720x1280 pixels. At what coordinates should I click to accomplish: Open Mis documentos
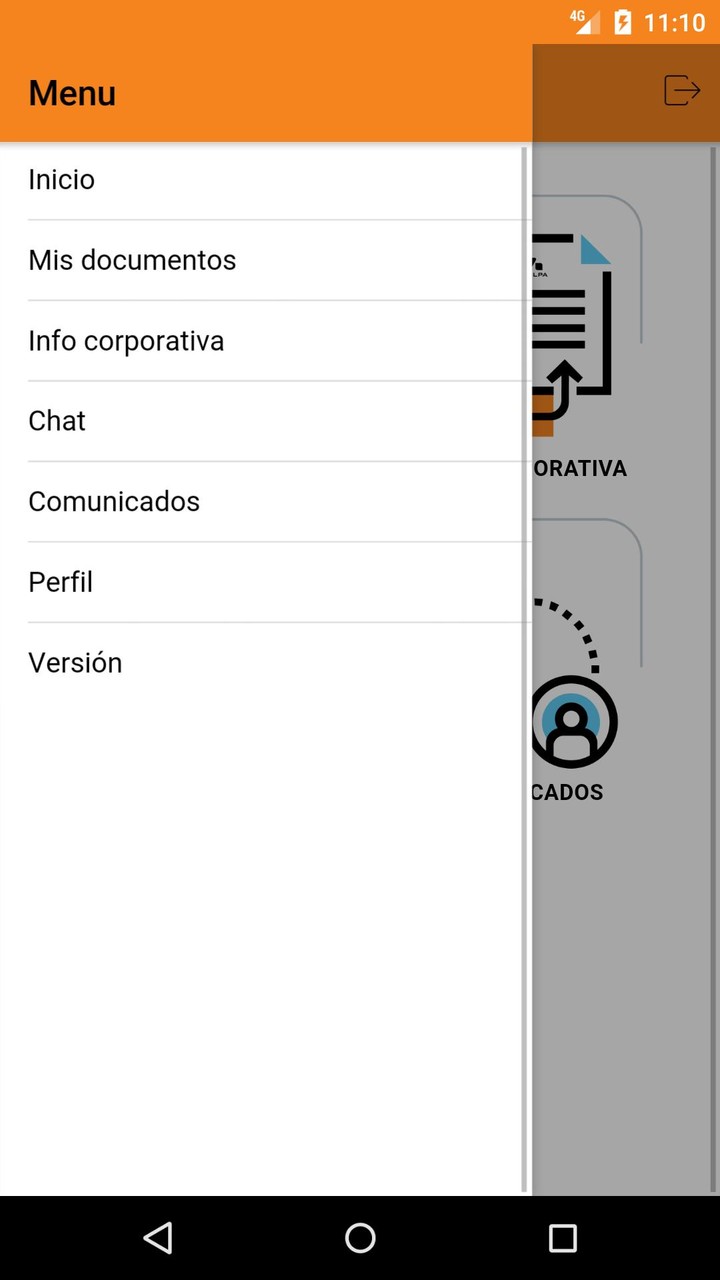coord(132,260)
